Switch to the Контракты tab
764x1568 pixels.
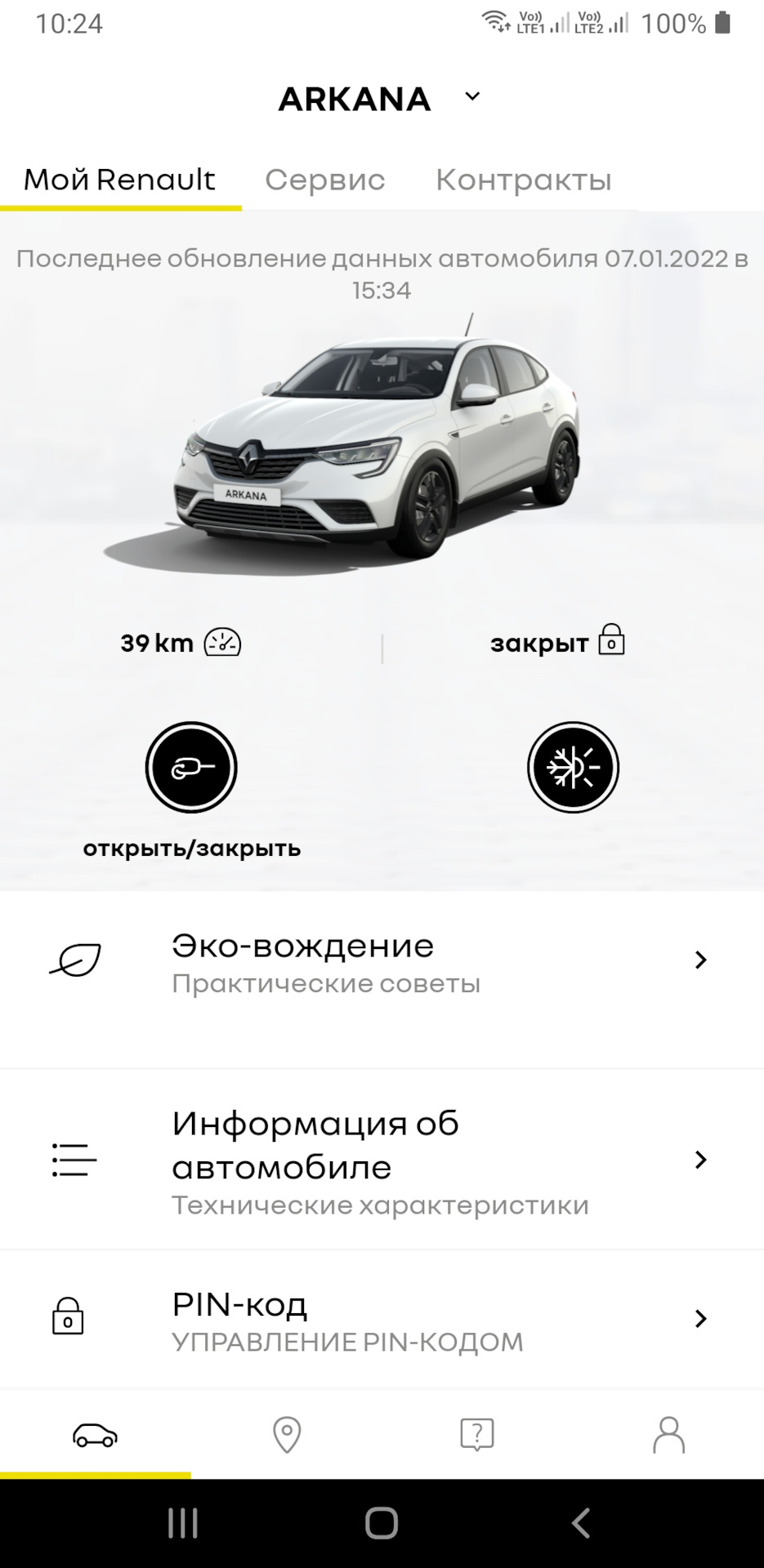tap(523, 180)
